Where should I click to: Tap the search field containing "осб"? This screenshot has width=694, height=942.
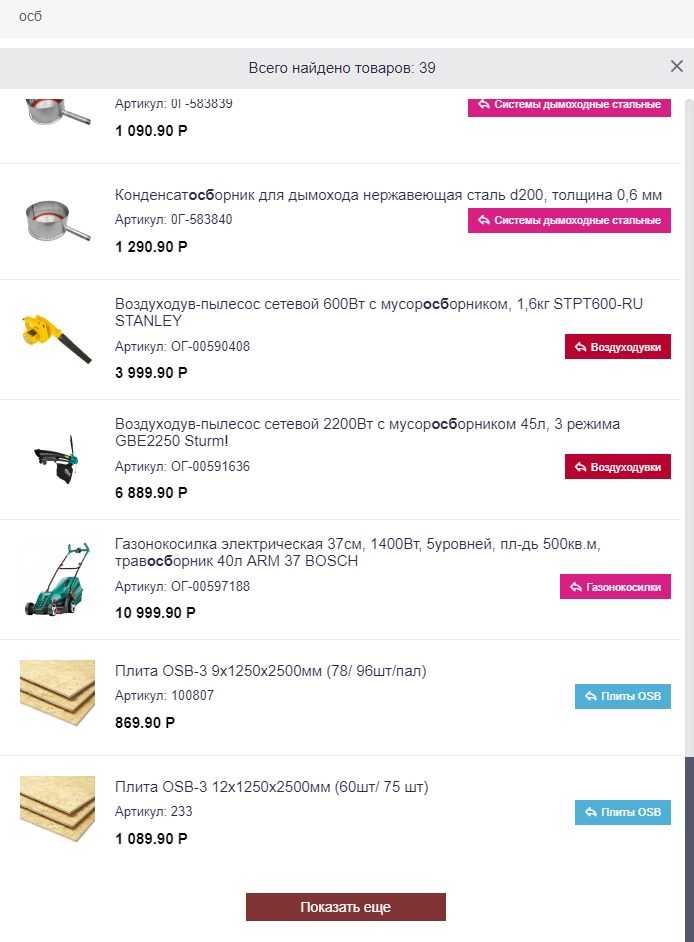tap(340, 17)
